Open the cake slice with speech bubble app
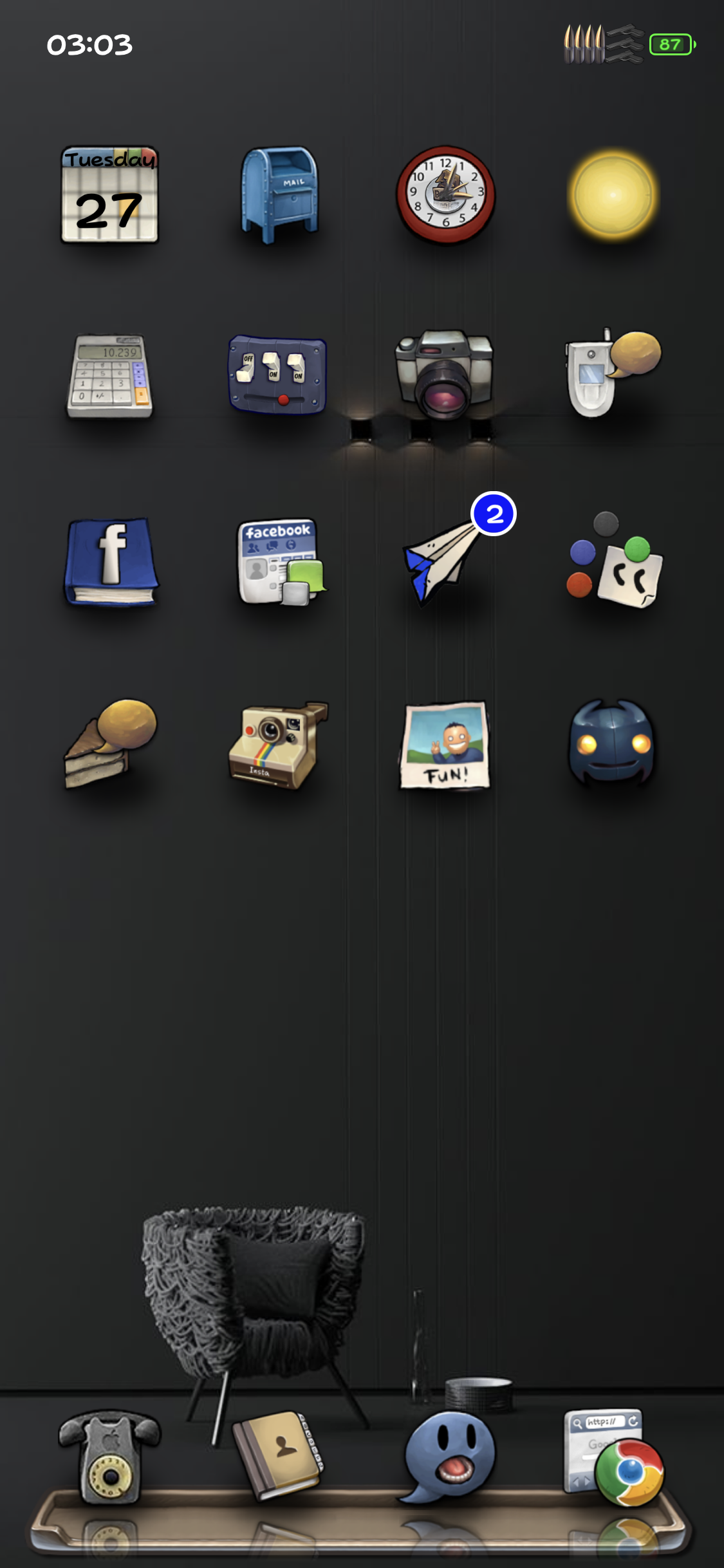Image resolution: width=724 pixels, height=1568 pixels. [x=111, y=744]
